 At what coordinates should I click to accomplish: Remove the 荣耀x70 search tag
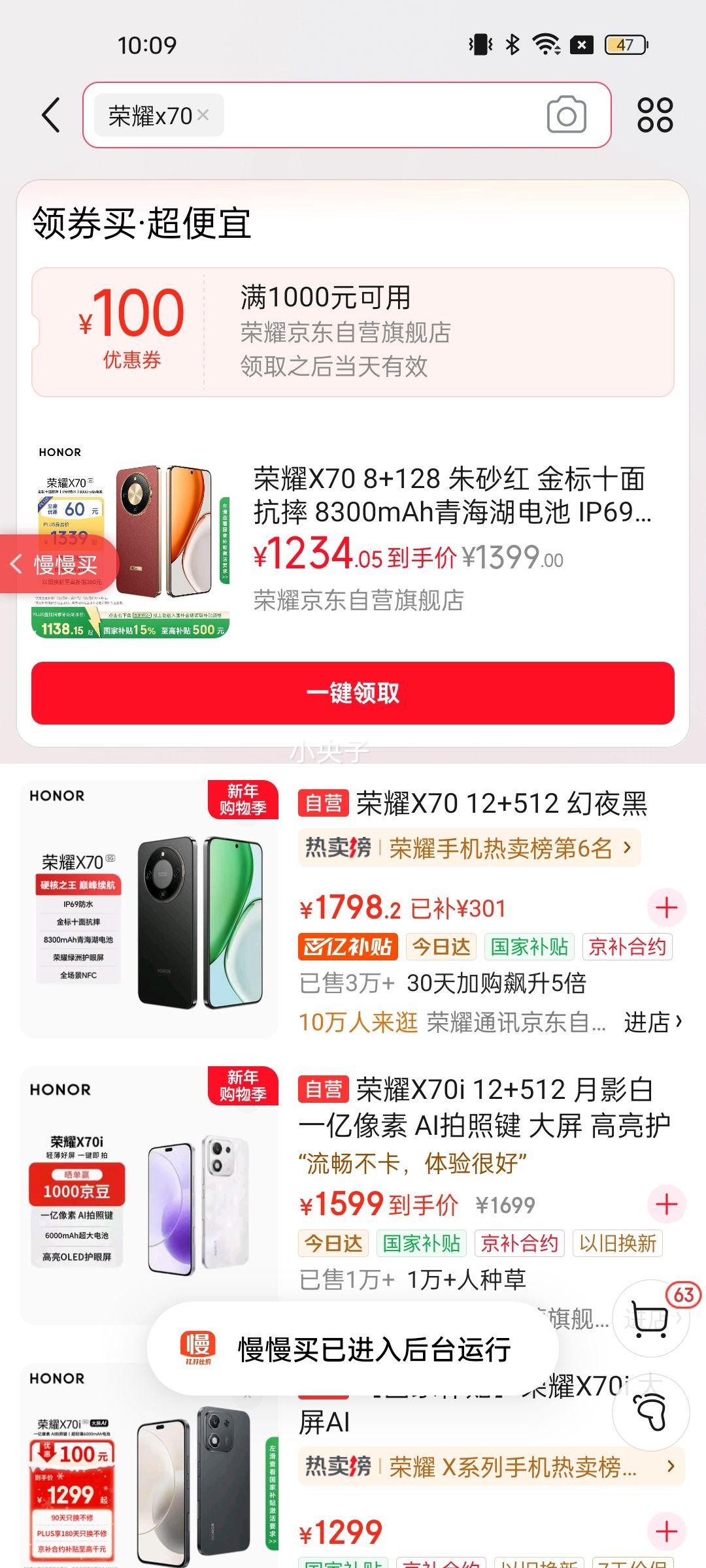203,115
